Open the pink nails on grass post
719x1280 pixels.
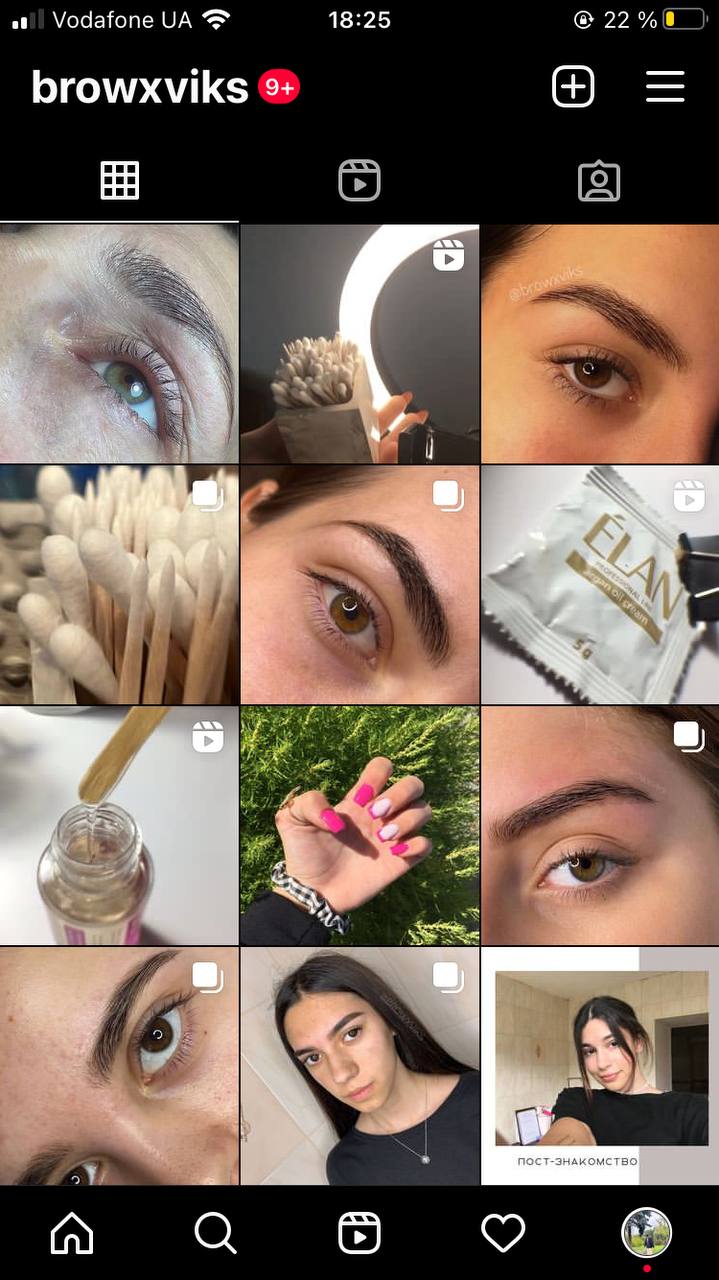(x=360, y=825)
